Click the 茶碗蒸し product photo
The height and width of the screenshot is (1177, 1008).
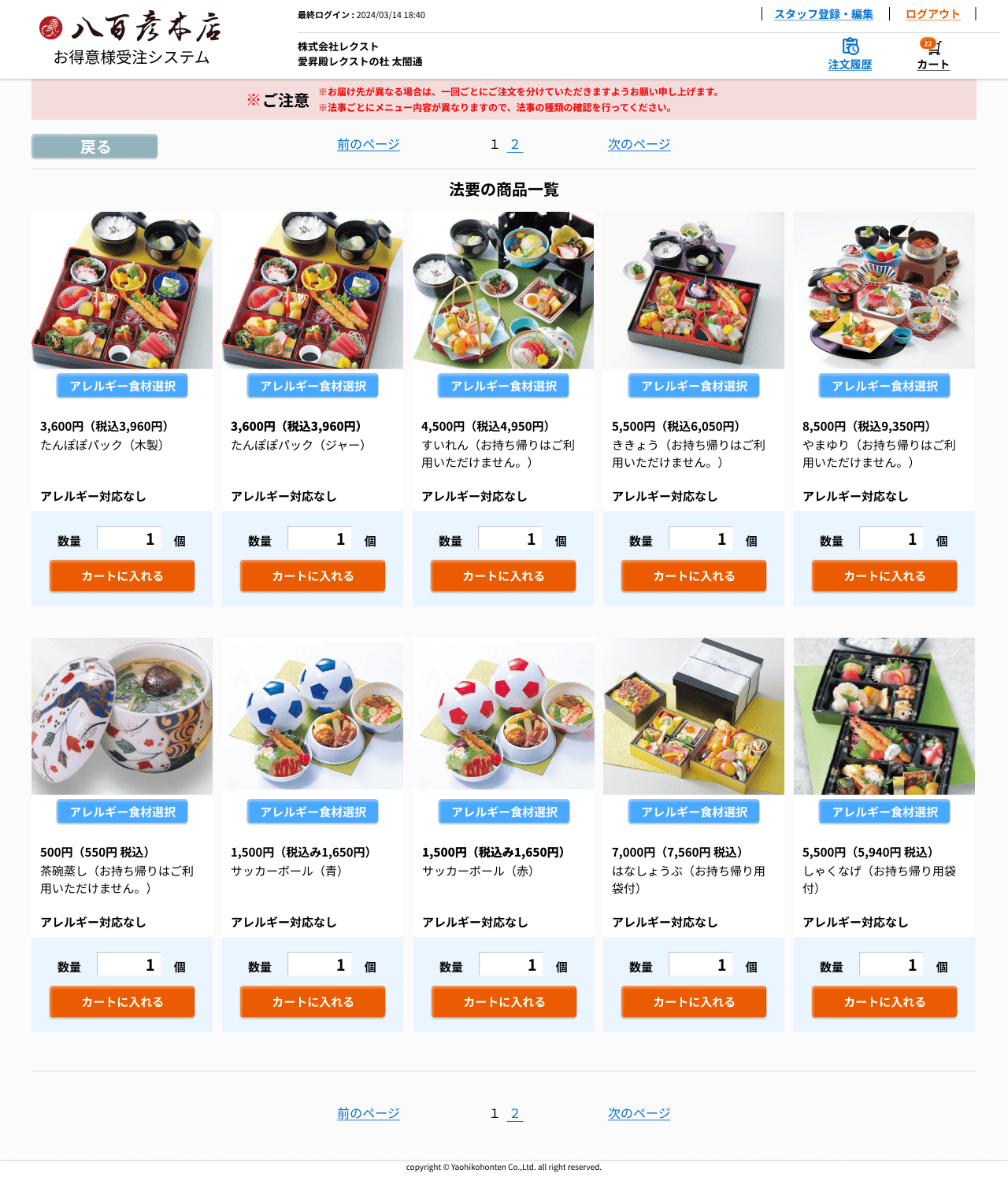(121, 716)
